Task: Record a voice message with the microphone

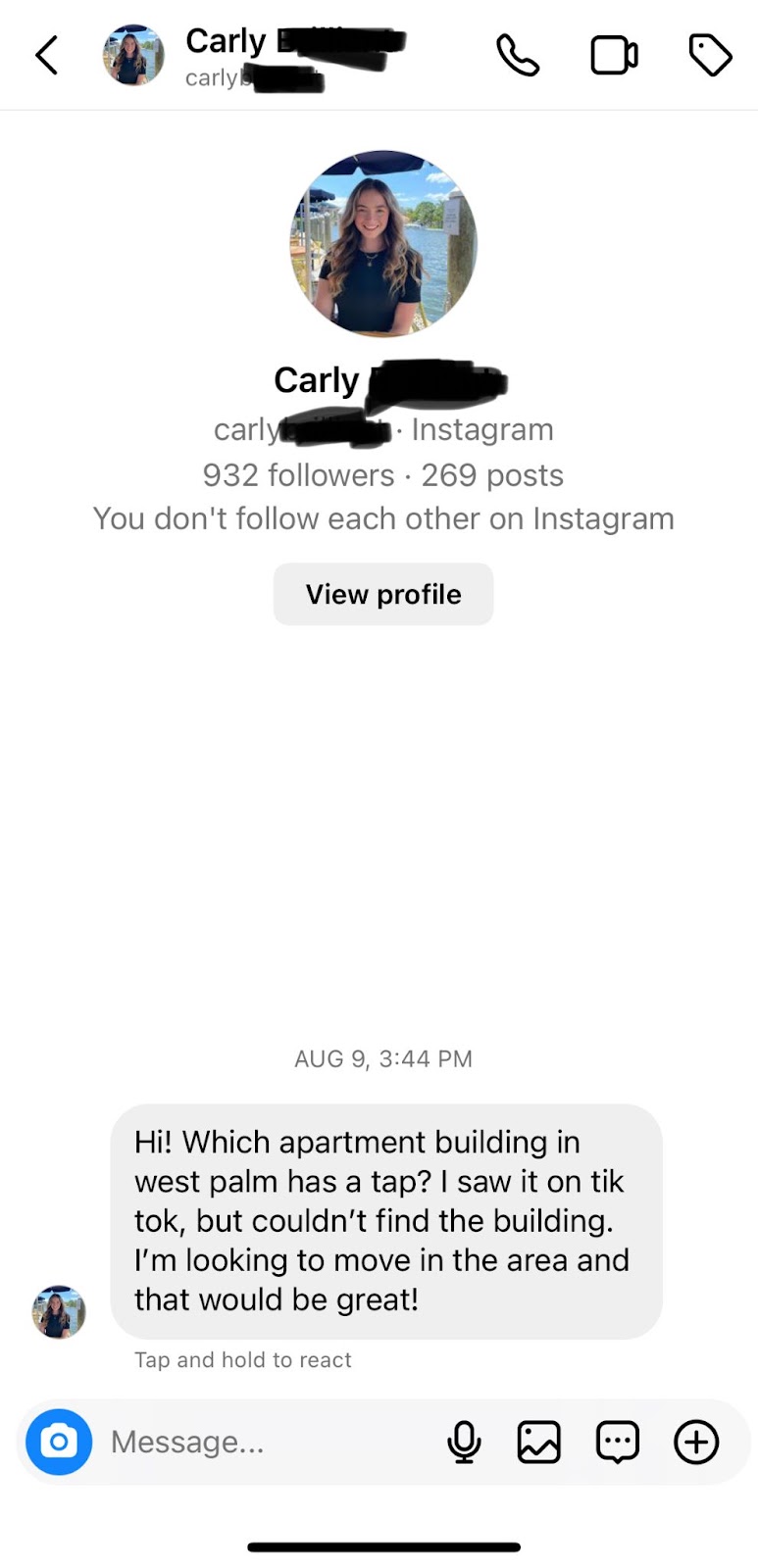Action: 464,1442
